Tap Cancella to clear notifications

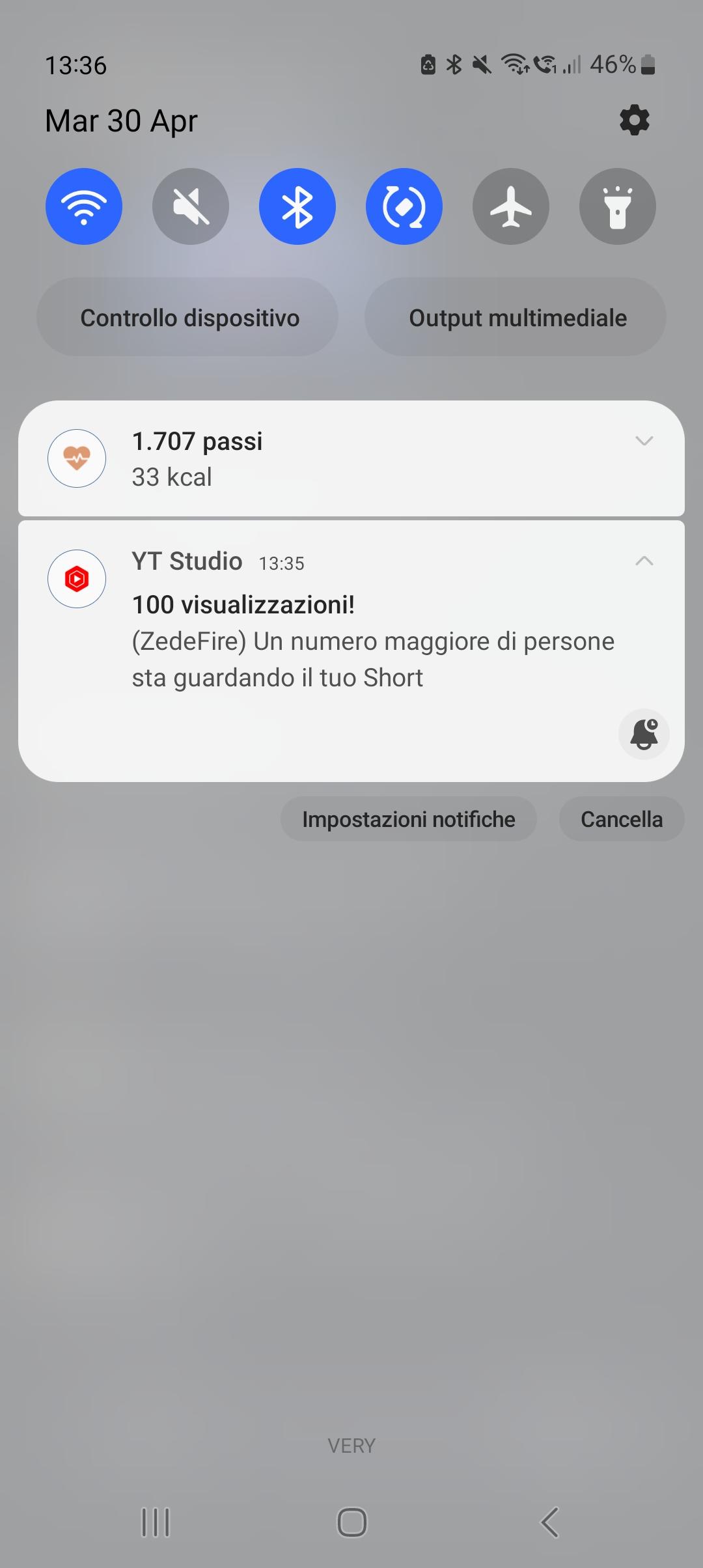621,819
